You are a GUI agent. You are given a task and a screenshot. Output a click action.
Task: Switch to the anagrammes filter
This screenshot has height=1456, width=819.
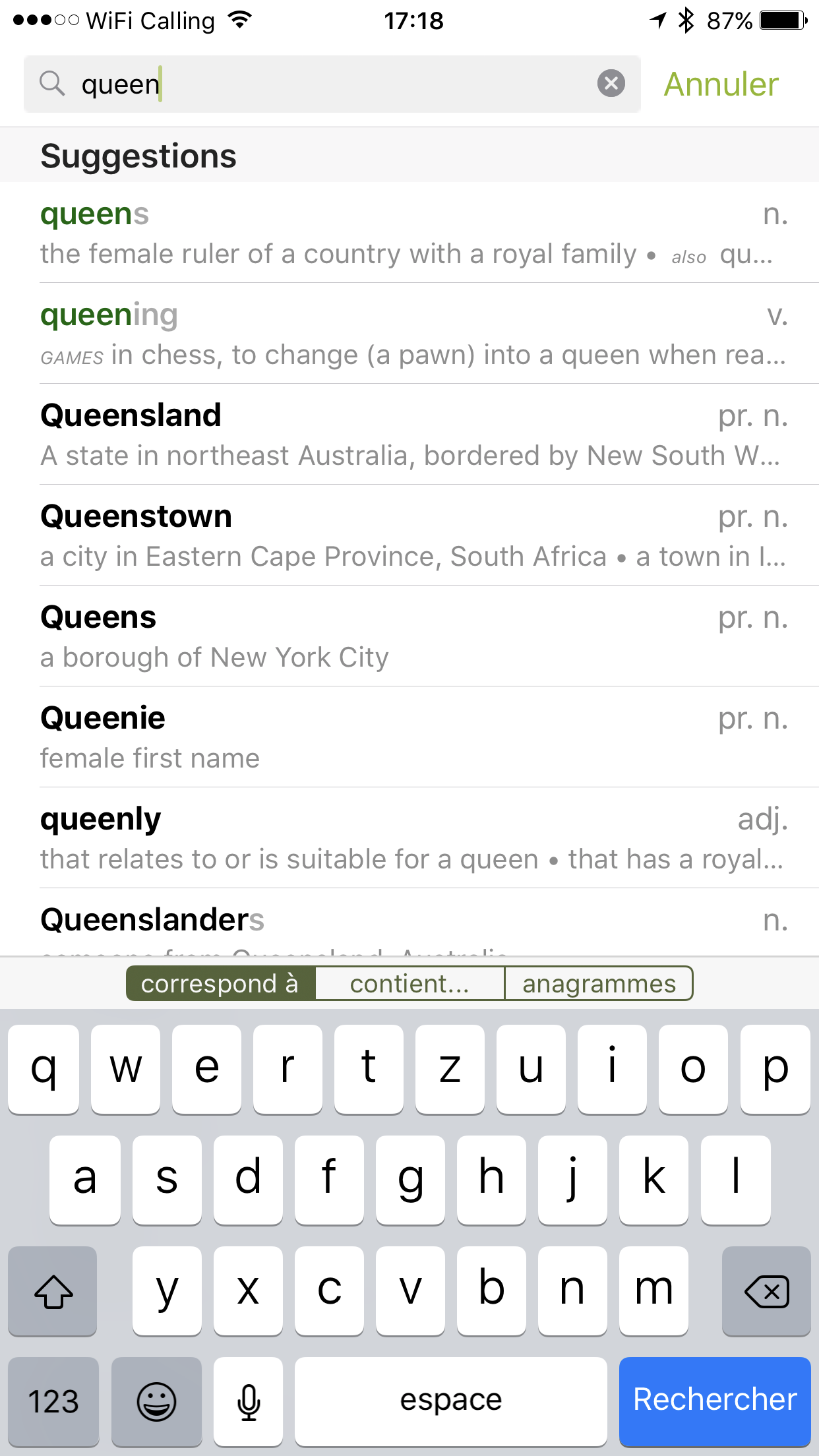599,983
